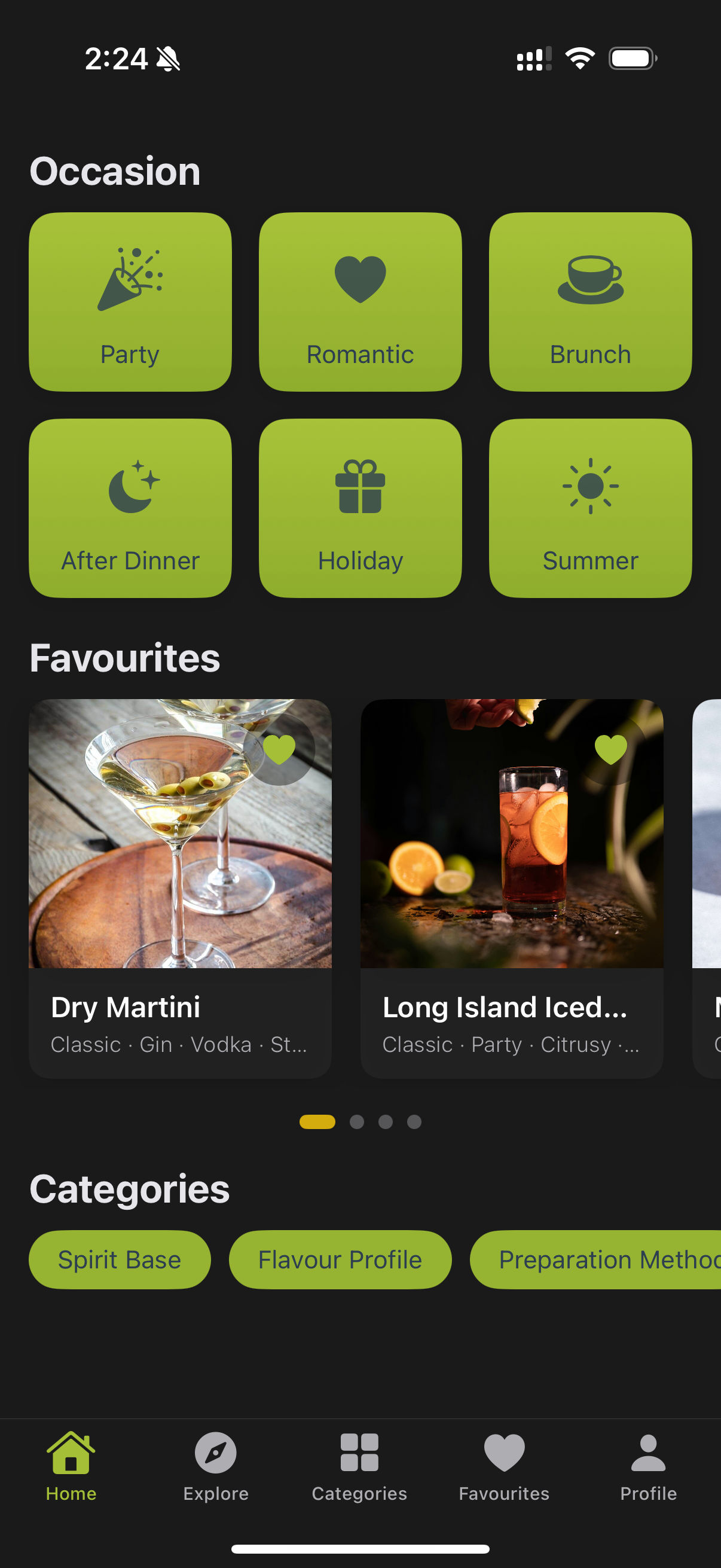Tap the yellow active carousel indicator
721x1568 pixels.
[x=317, y=1122]
